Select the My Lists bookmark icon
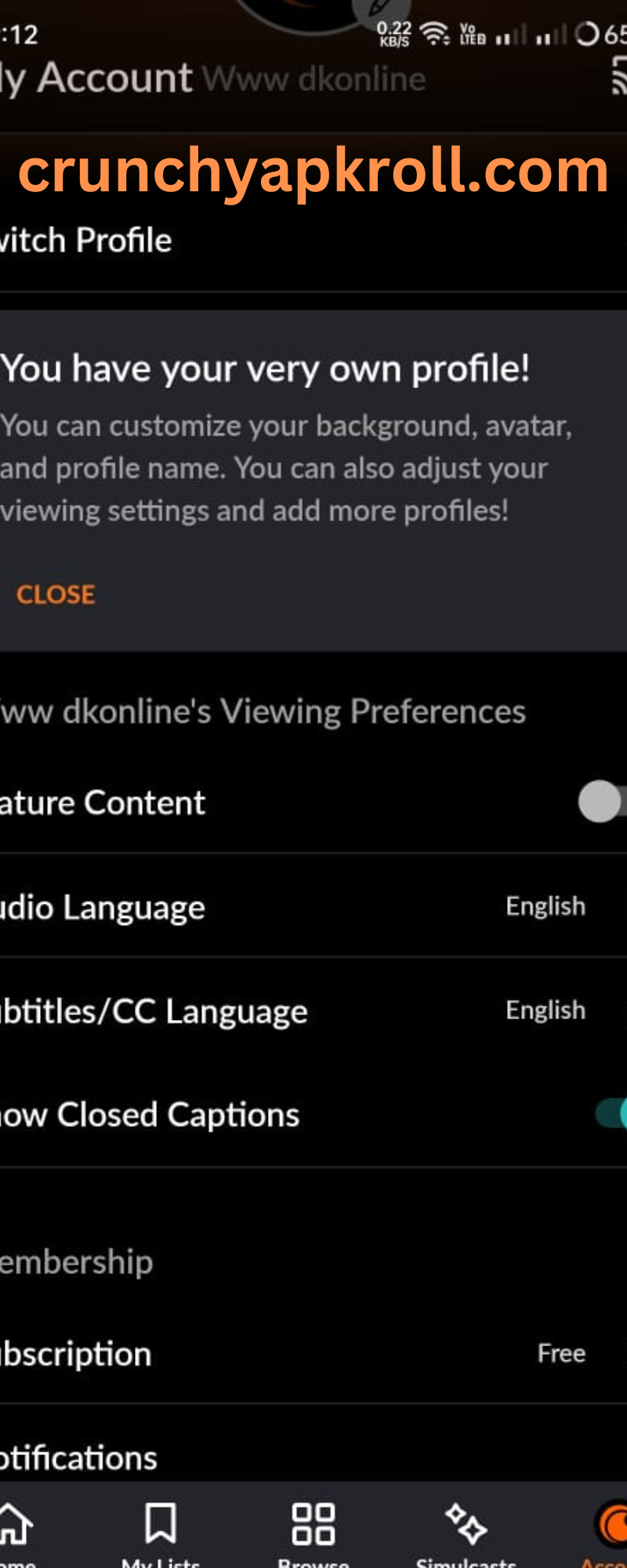 [x=161, y=1521]
